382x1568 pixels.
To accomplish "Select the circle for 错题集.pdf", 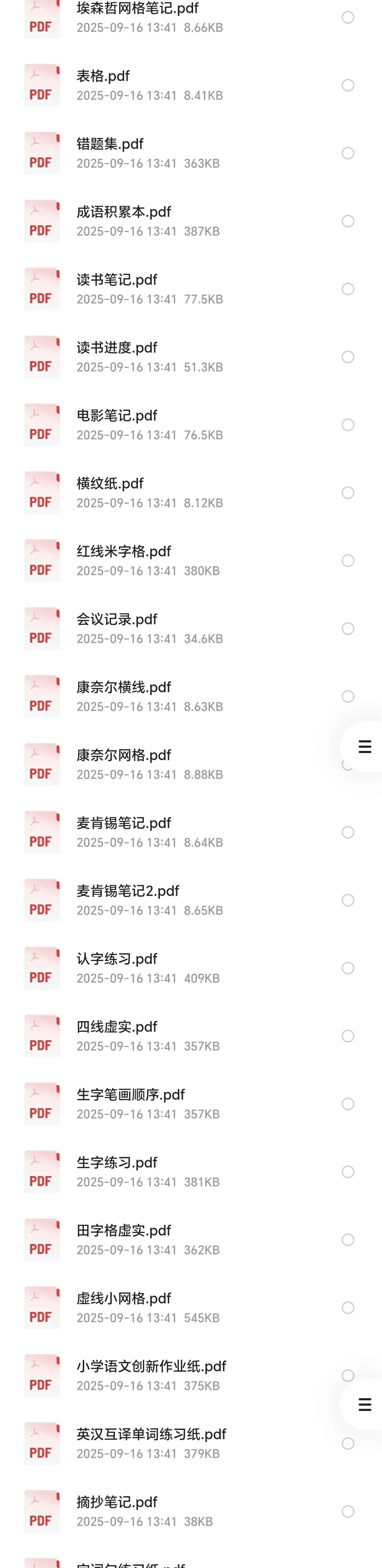I will (348, 154).
